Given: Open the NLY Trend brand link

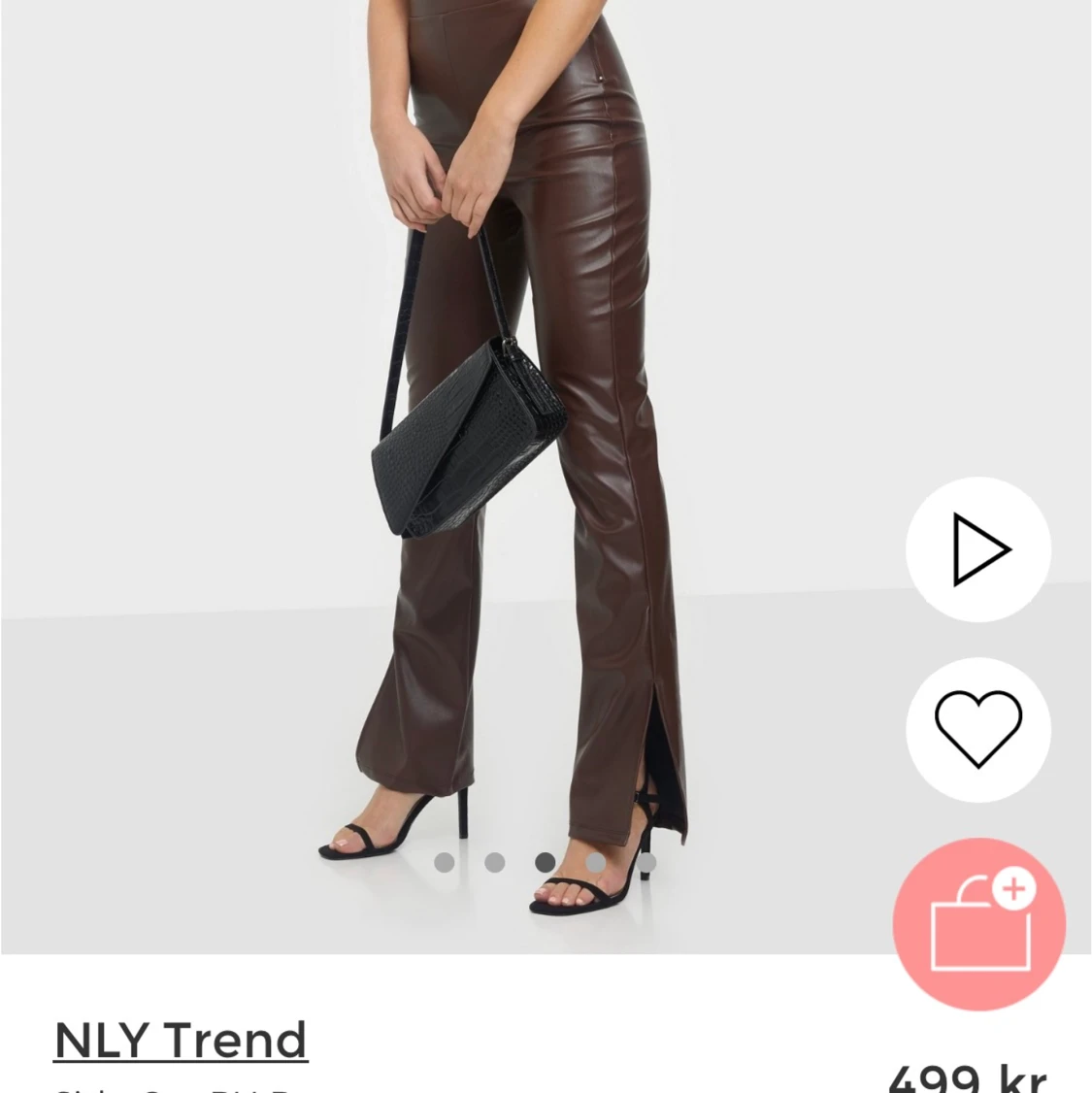Looking at the screenshot, I should click(181, 1040).
